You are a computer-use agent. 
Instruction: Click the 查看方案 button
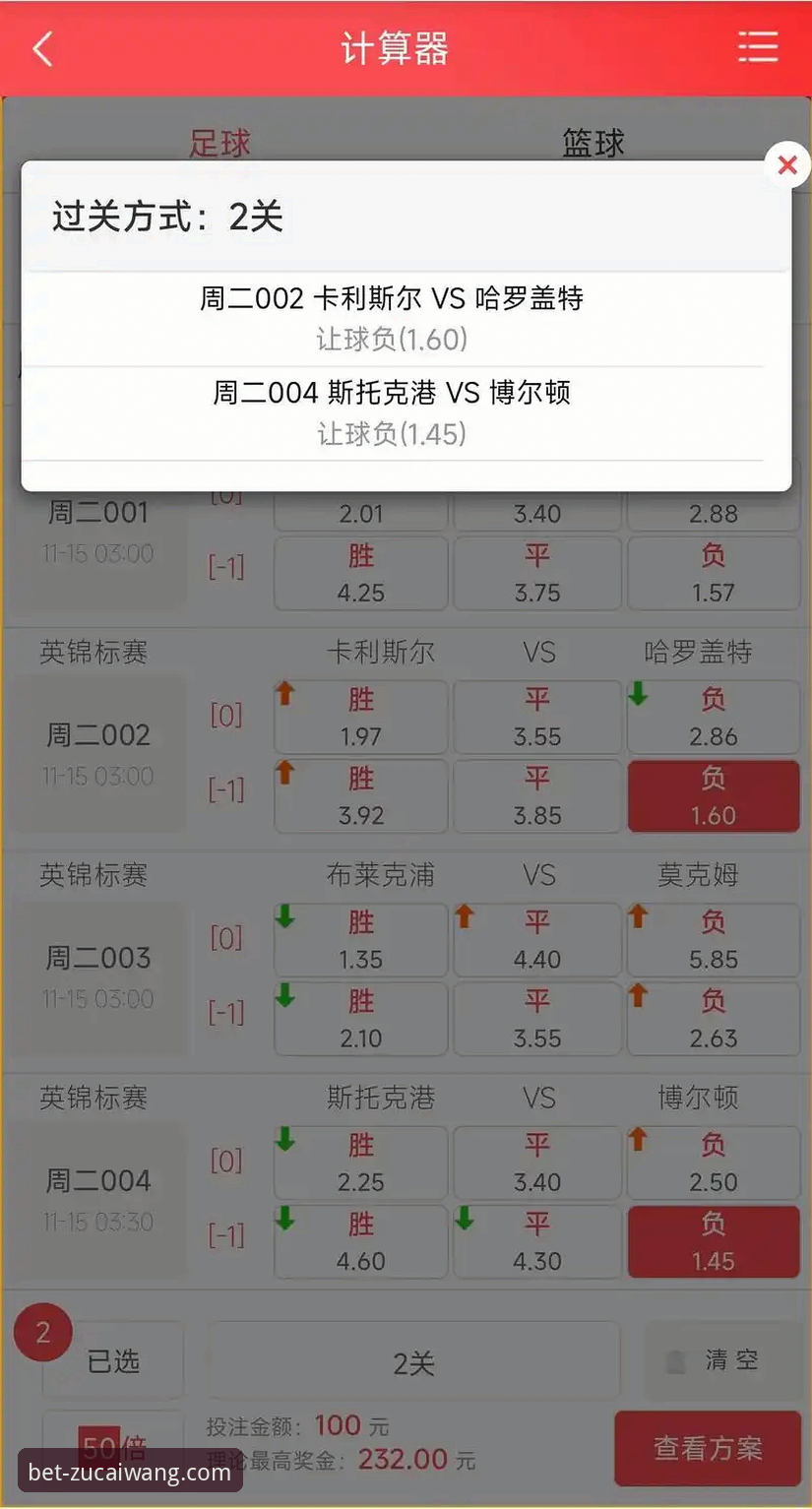[x=708, y=1448]
